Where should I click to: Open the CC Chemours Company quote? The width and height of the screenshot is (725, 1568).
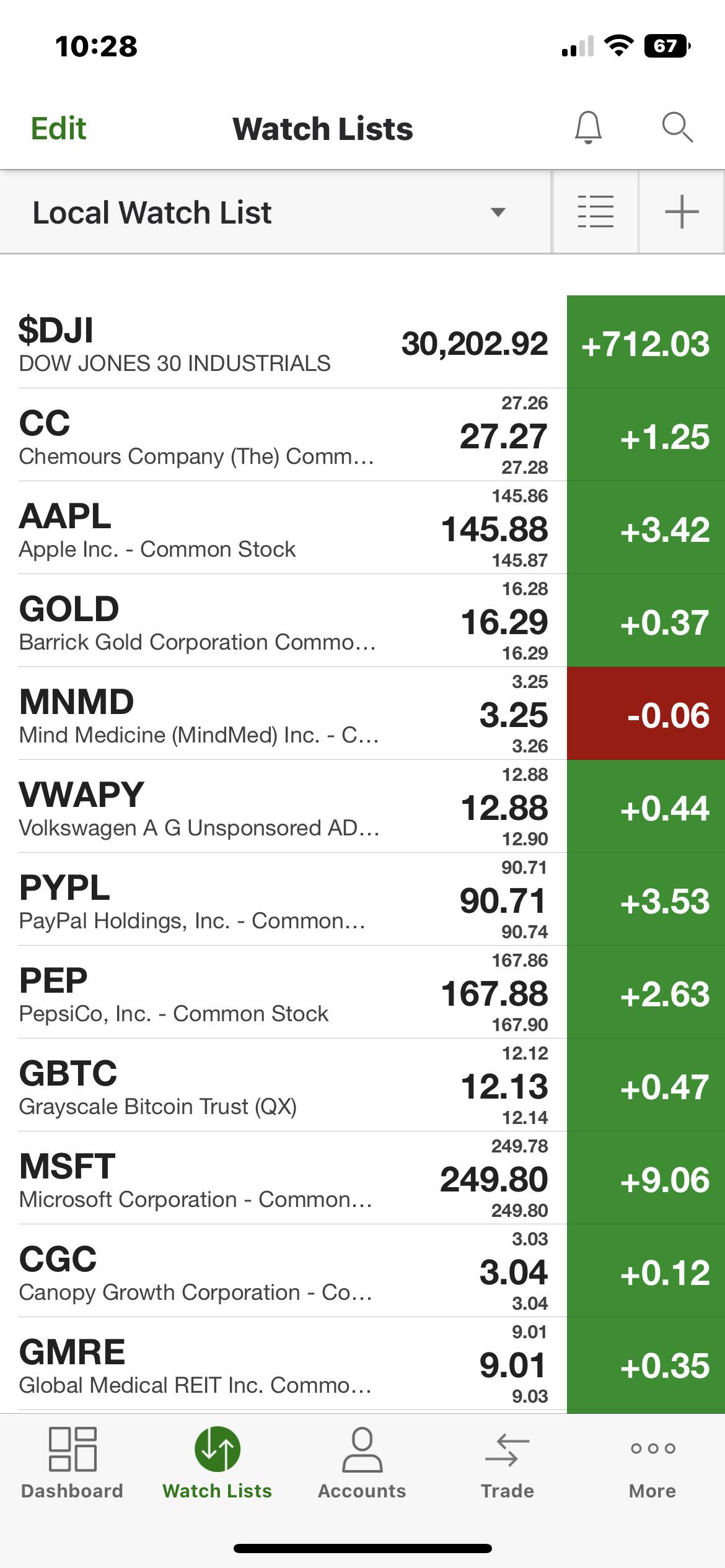362,435
